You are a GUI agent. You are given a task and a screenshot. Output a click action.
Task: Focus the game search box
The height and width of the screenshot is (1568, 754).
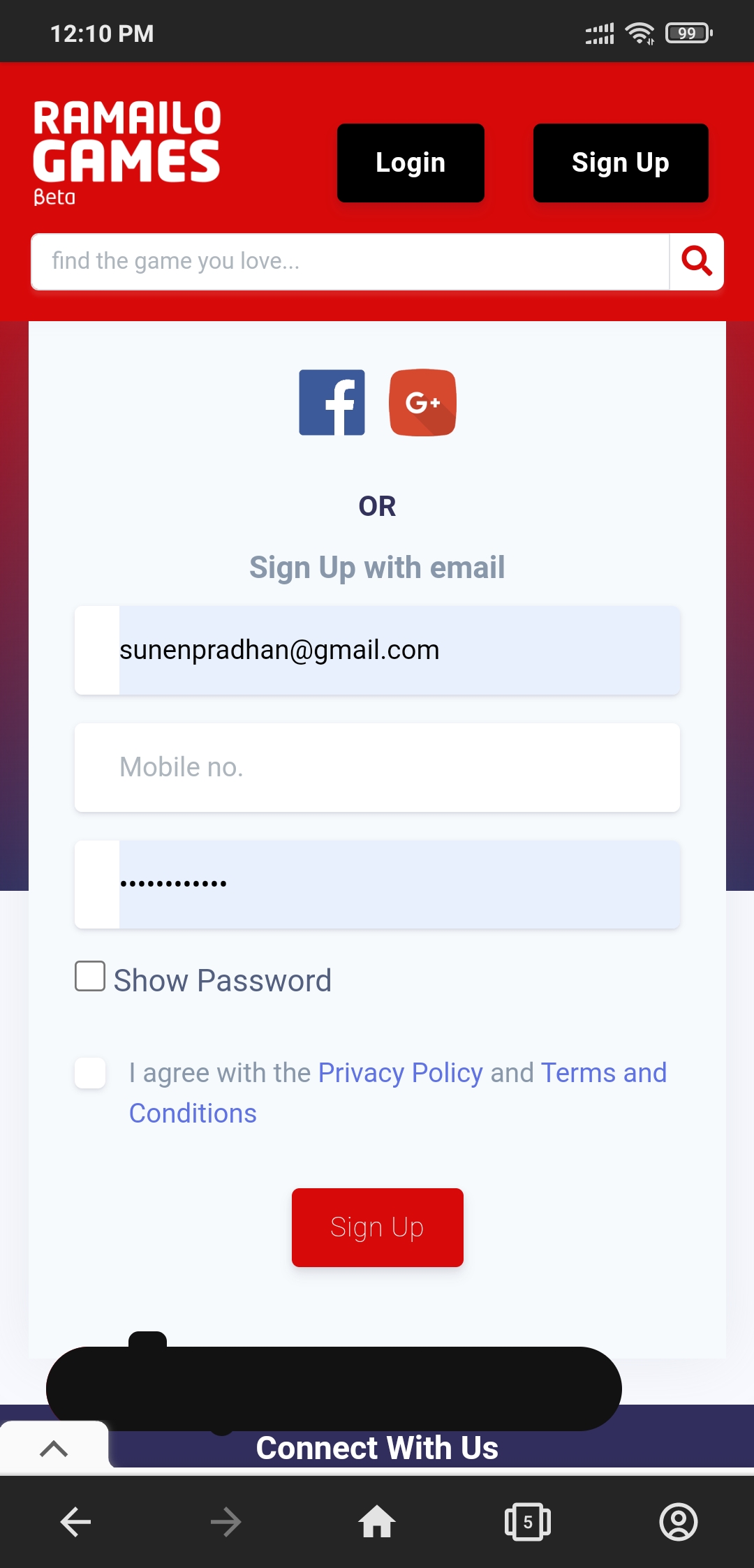(x=349, y=261)
